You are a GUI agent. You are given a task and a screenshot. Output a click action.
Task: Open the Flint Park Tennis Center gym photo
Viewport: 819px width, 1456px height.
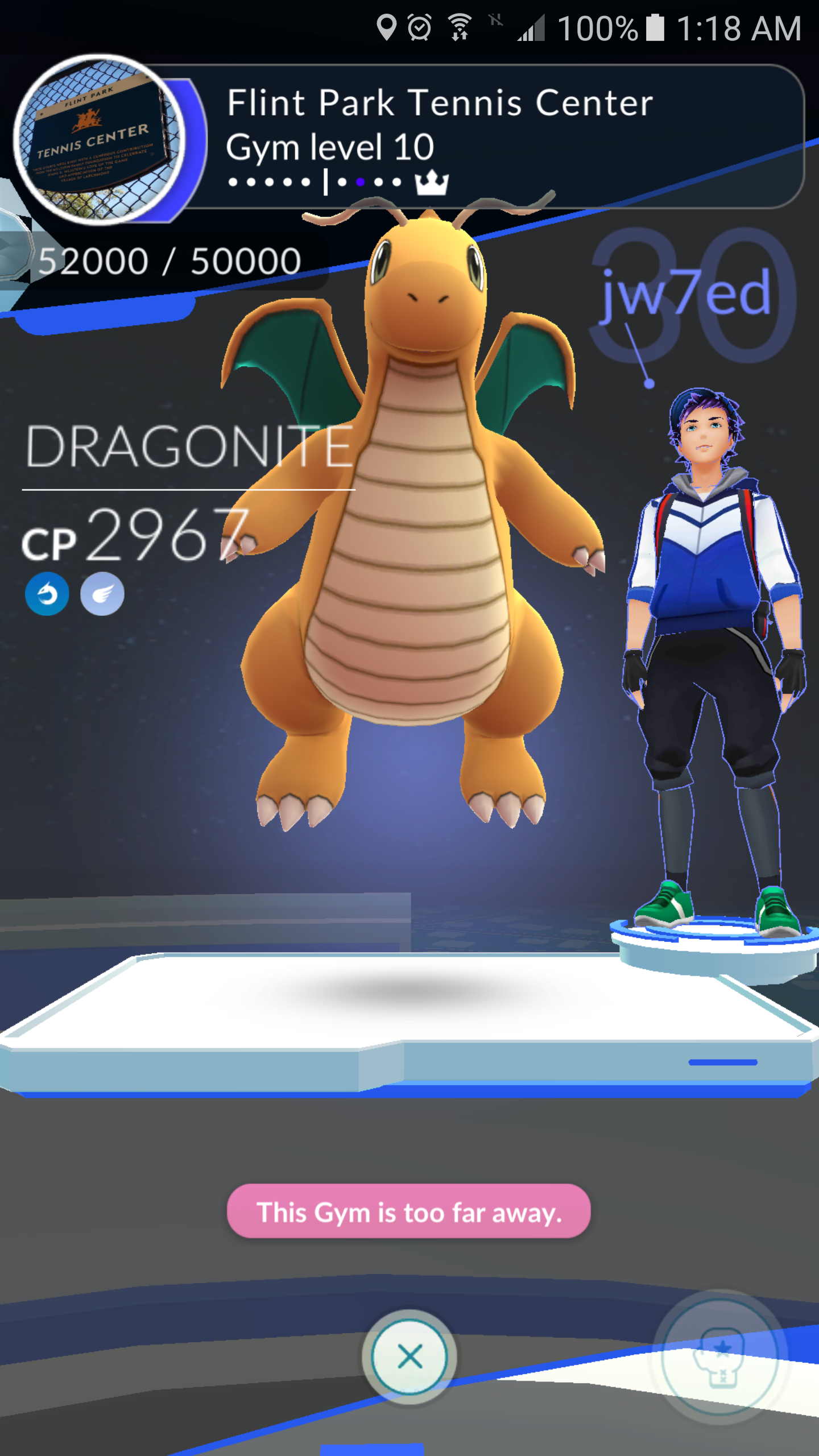(x=100, y=139)
